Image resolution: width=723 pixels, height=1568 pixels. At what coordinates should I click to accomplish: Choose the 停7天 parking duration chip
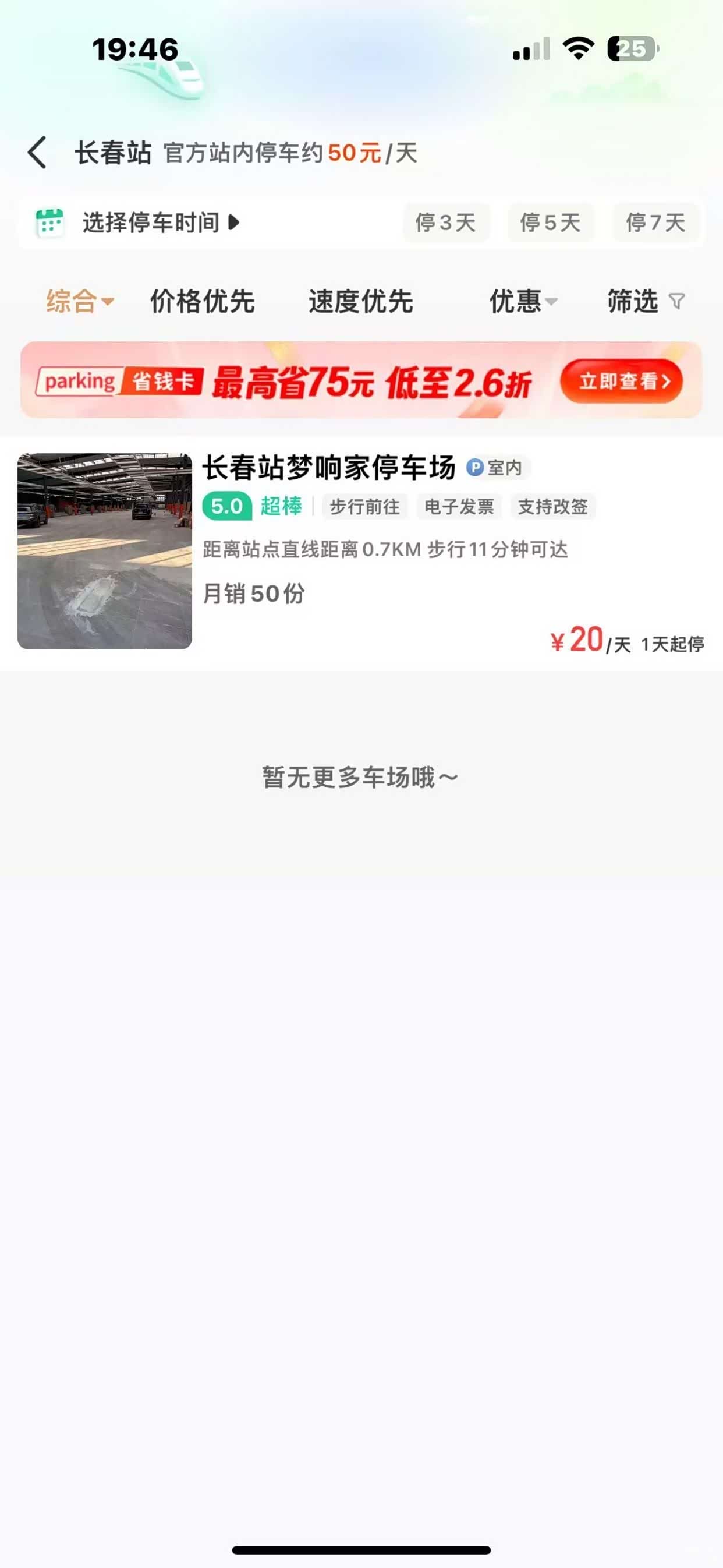pos(655,223)
